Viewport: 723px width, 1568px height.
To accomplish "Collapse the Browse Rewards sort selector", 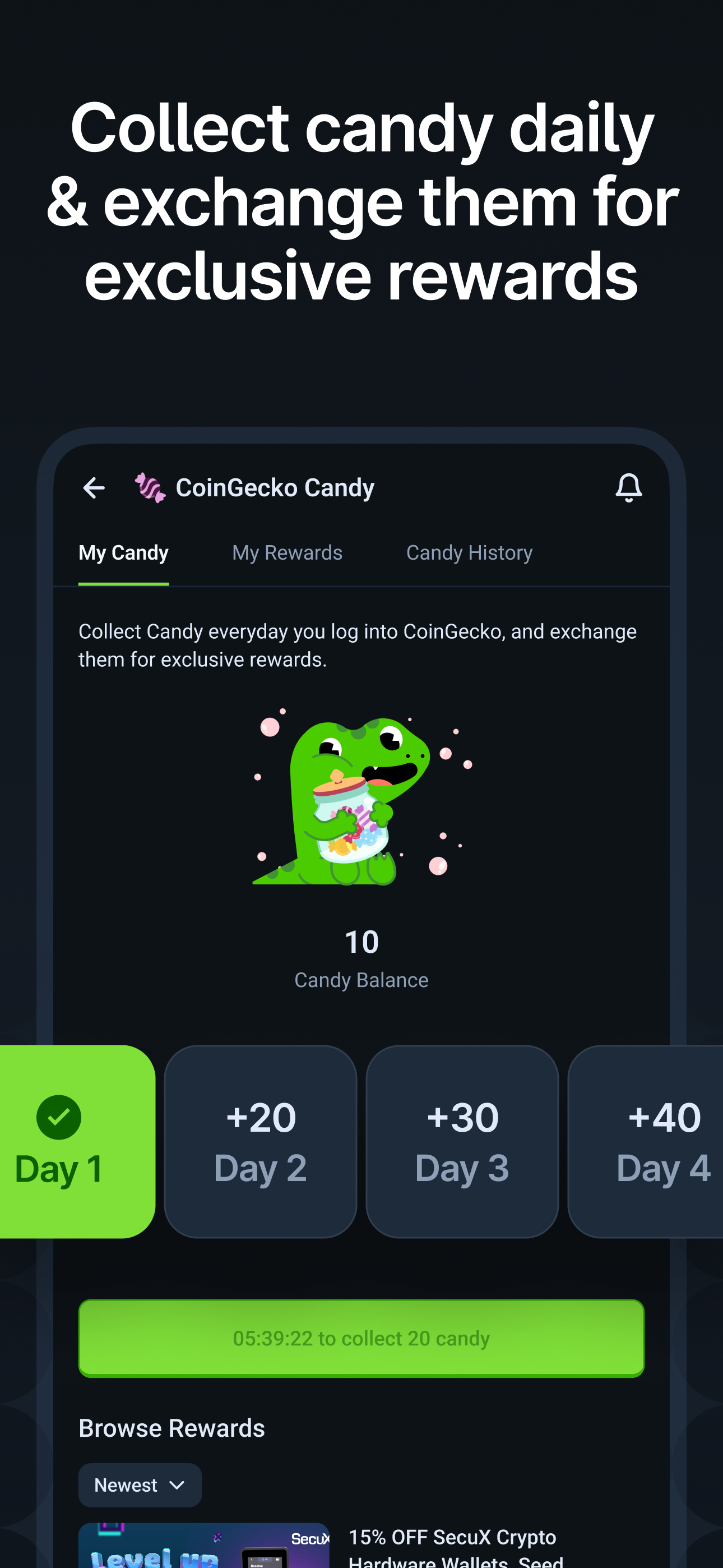I will pyautogui.click(x=140, y=1485).
